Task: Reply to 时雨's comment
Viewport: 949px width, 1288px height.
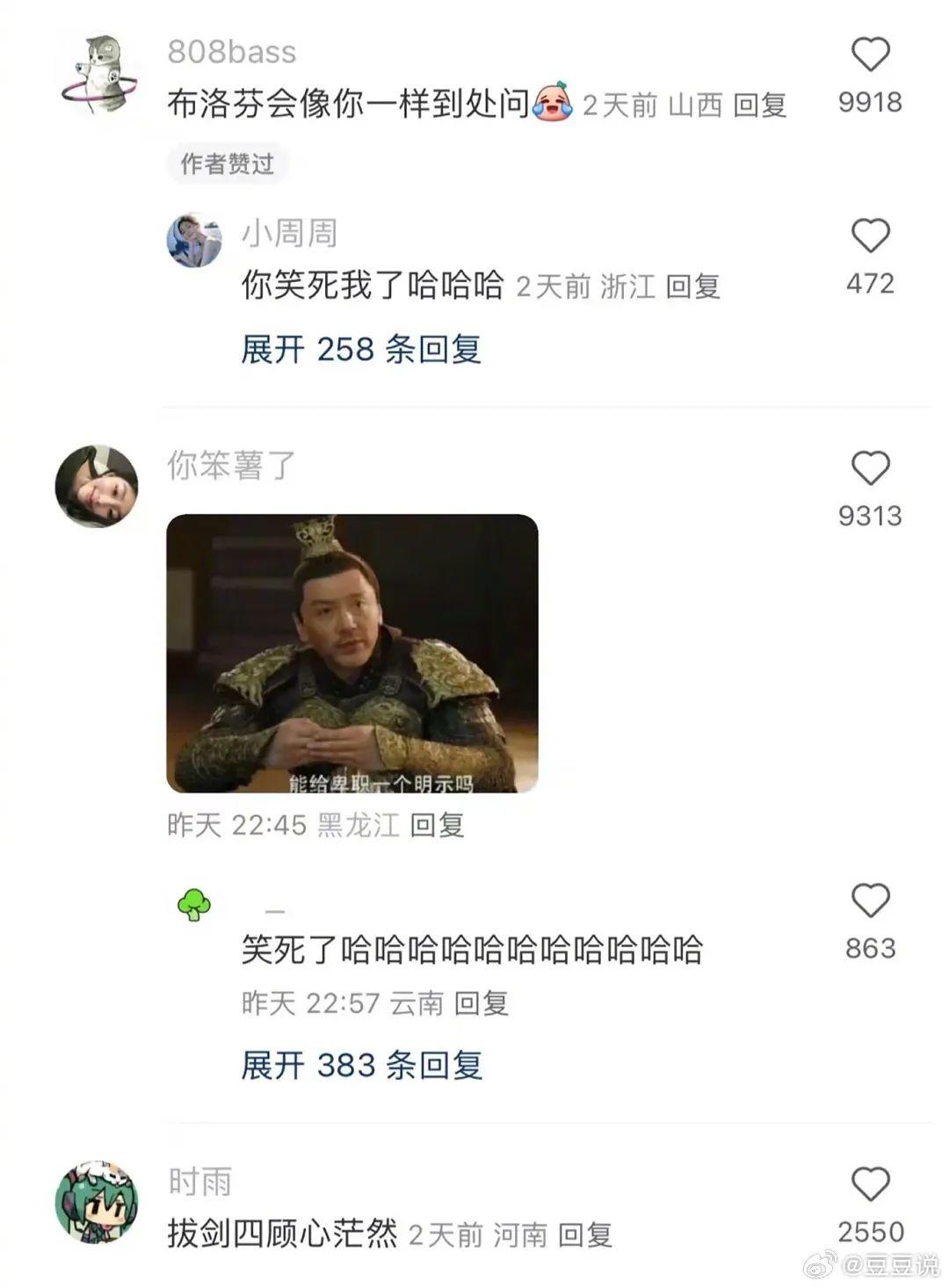Action: tap(585, 1234)
